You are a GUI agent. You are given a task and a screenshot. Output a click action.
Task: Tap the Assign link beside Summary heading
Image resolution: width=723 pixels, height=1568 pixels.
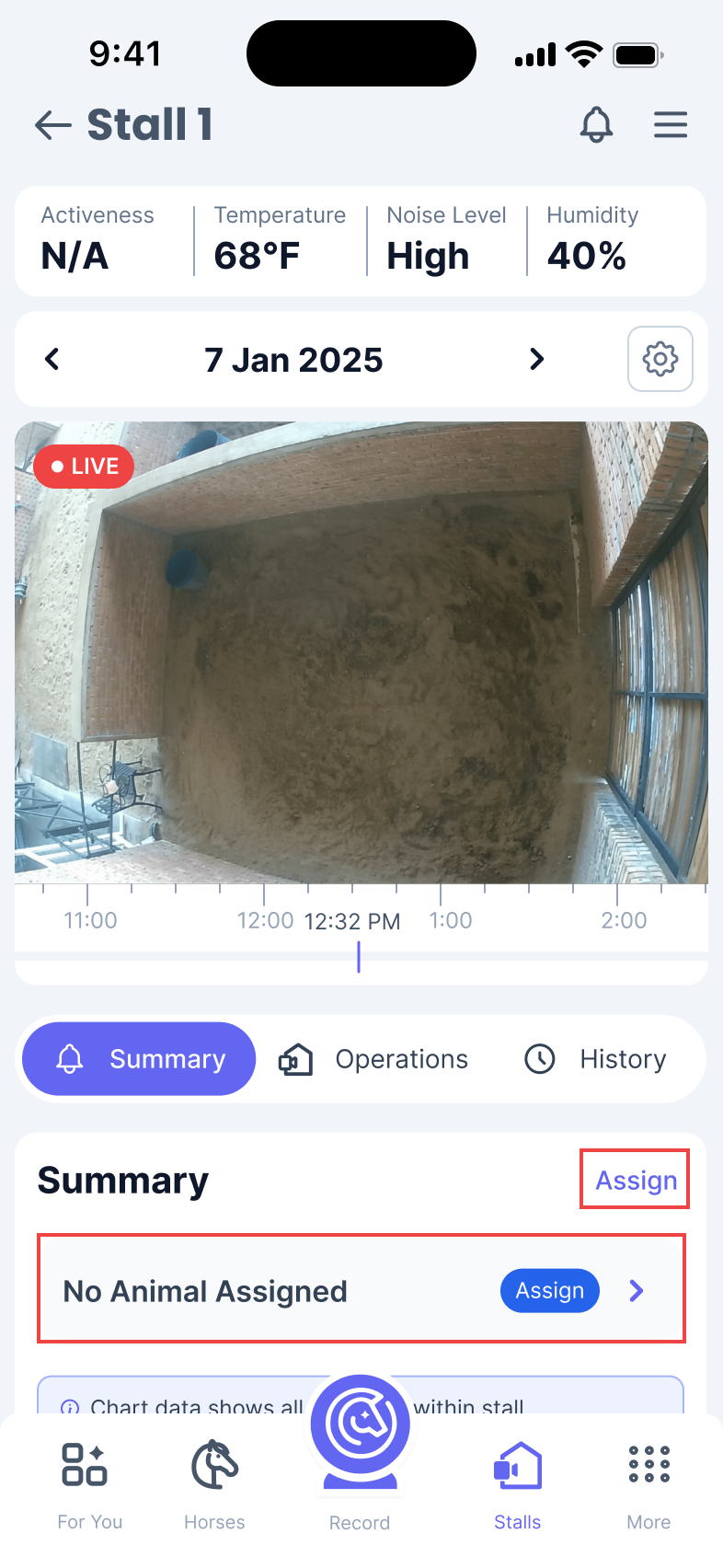coord(635,1180)
